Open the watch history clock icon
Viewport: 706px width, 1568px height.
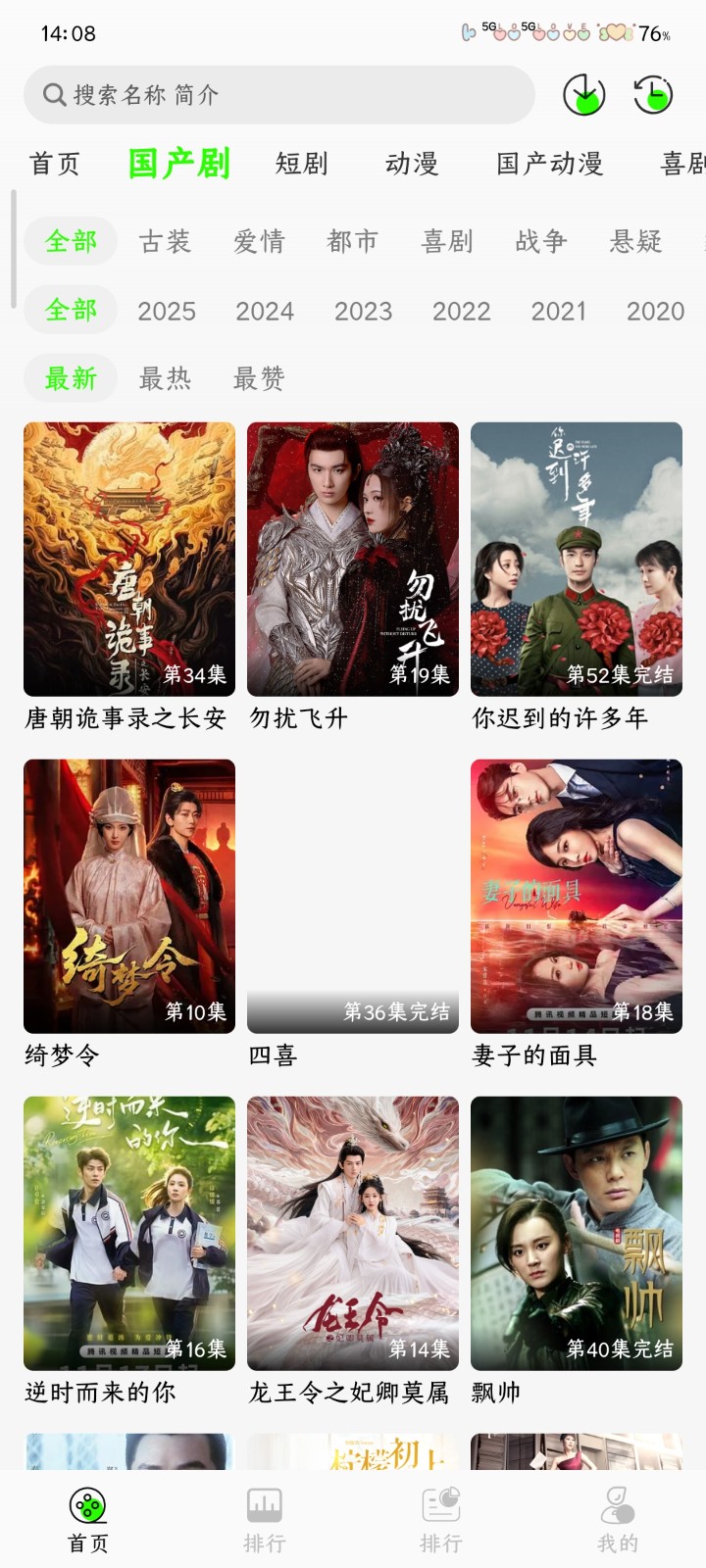tap(652, 95)
